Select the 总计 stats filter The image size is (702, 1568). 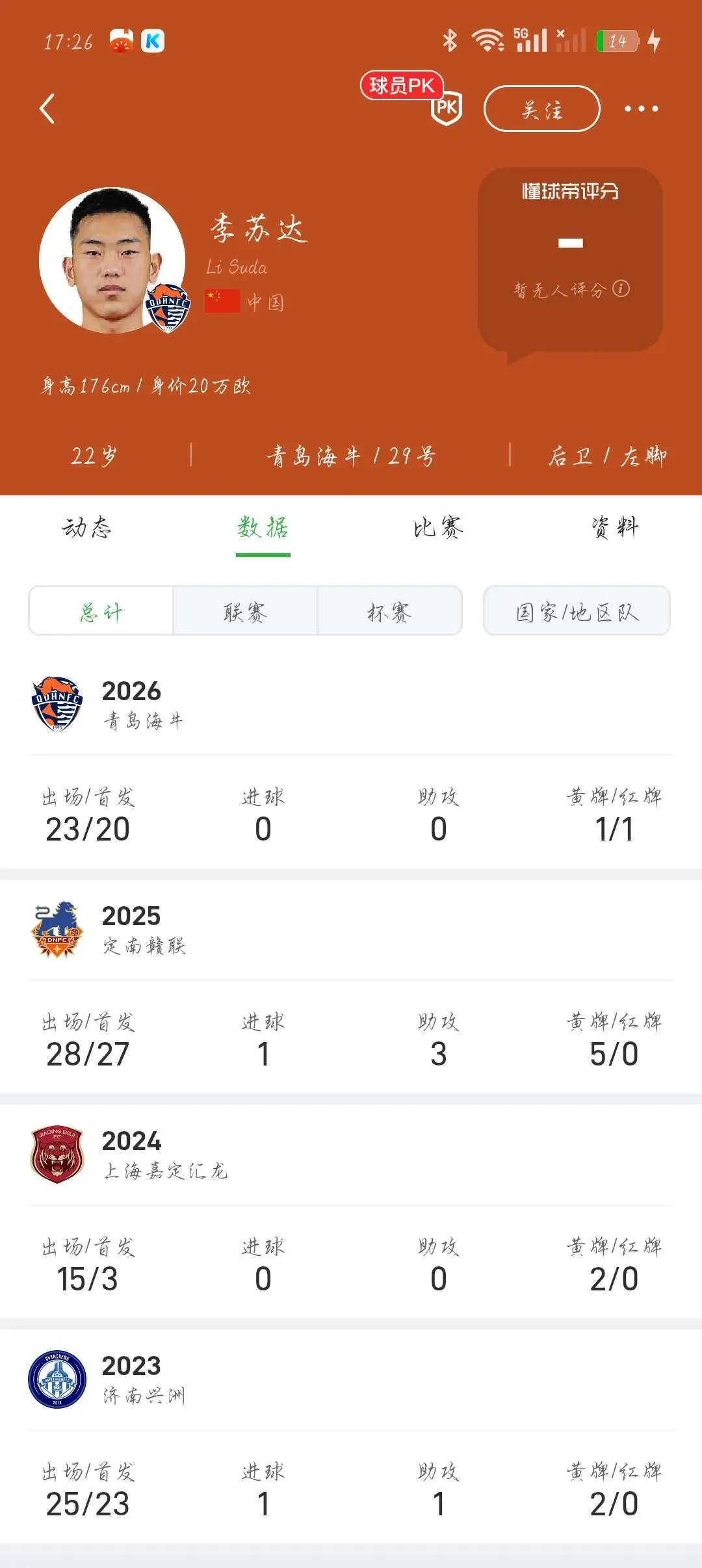click(x=101, y=611)
